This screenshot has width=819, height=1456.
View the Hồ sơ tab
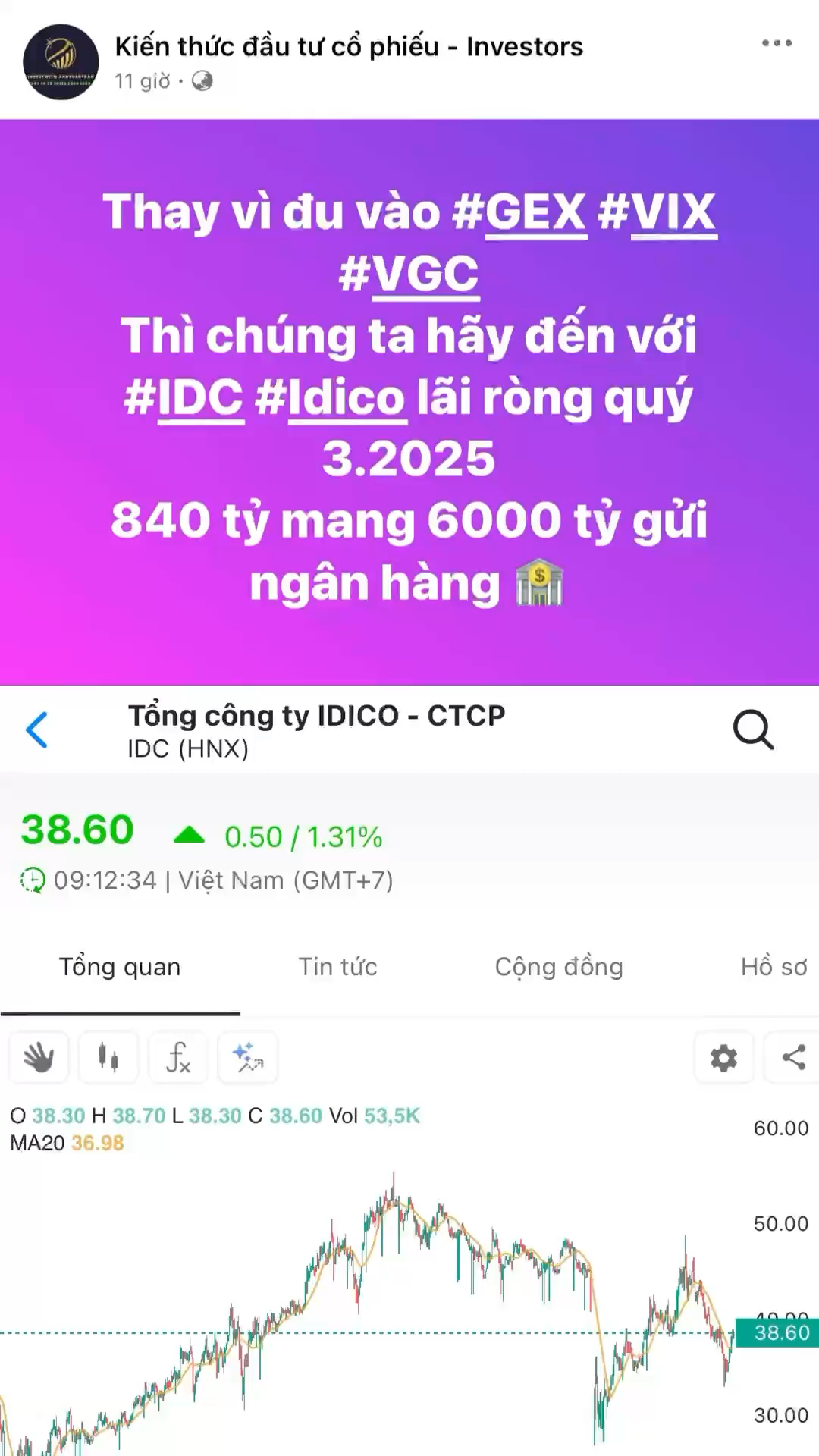772,966
